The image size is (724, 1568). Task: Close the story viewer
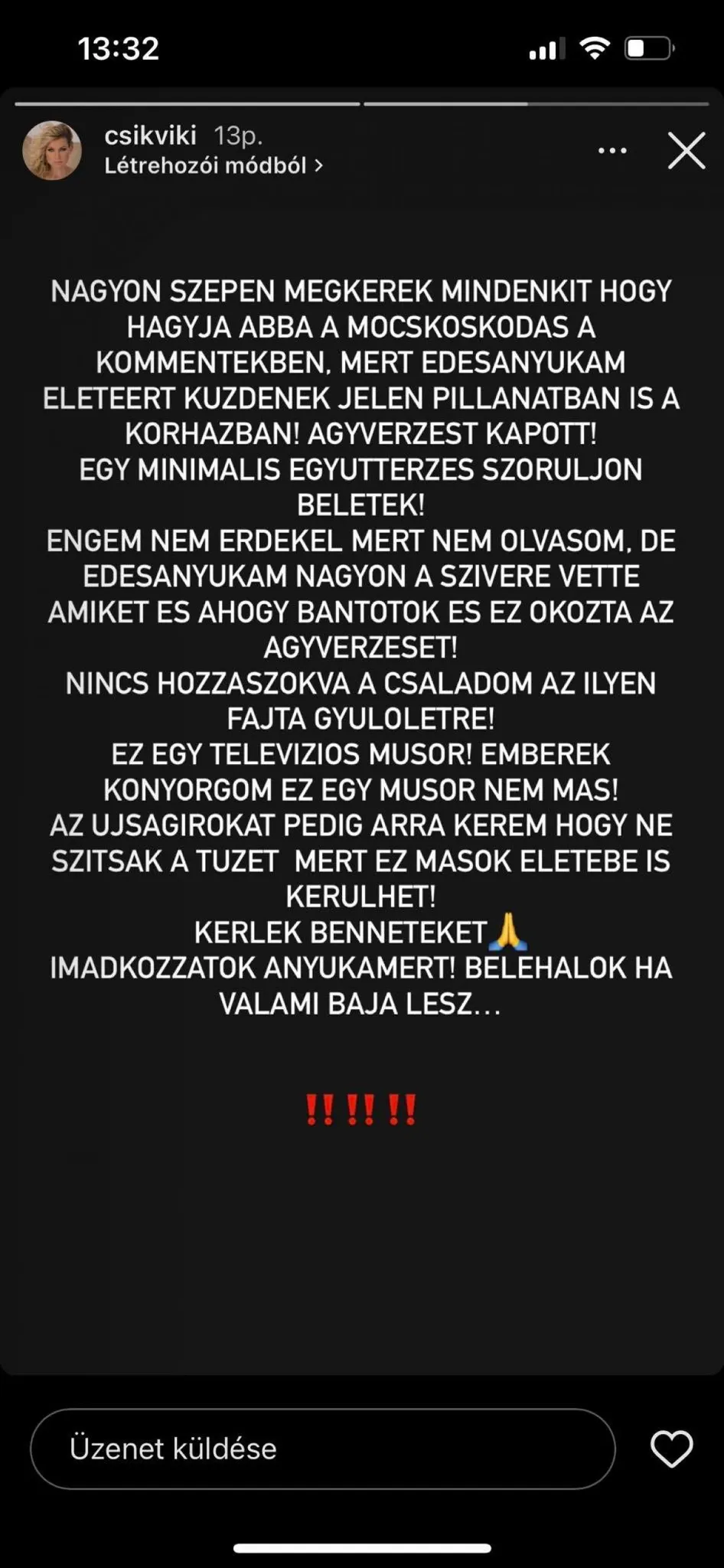coord(686,151)
